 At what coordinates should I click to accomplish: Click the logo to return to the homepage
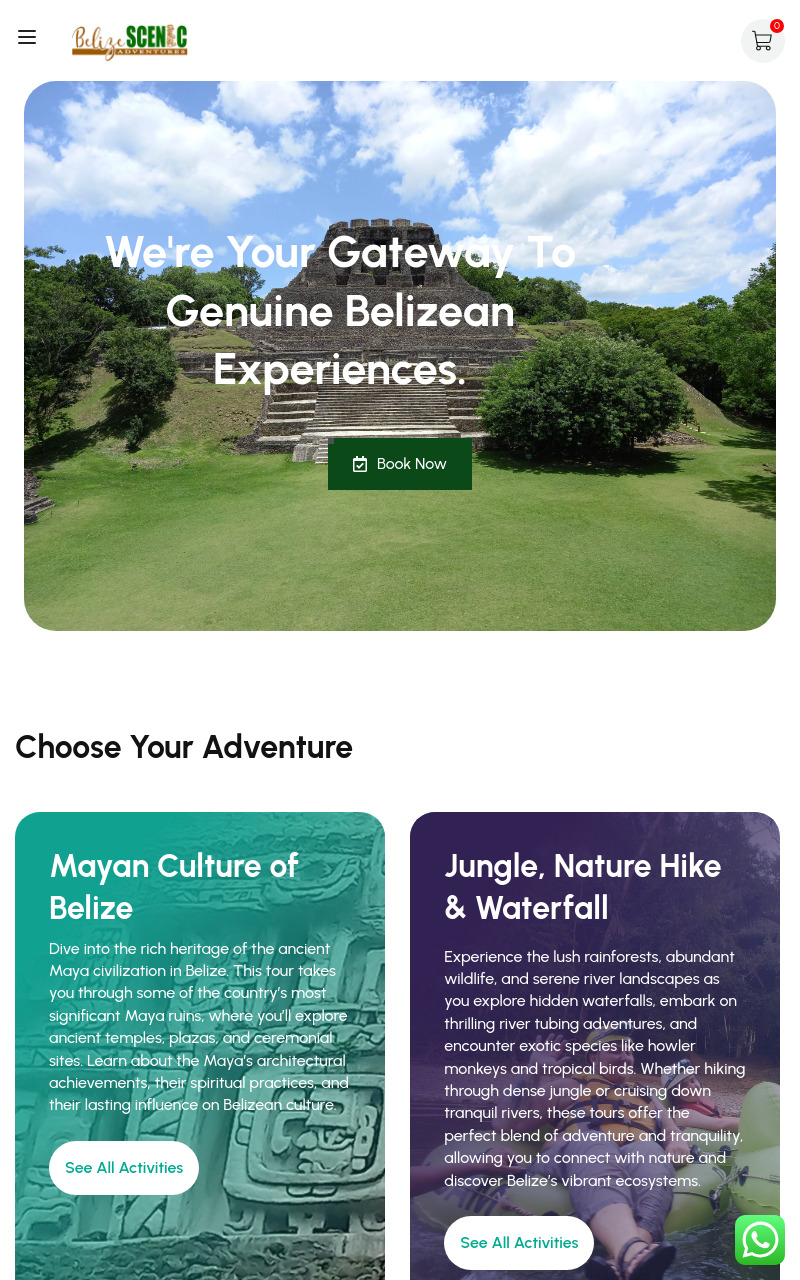pos(129,42)
